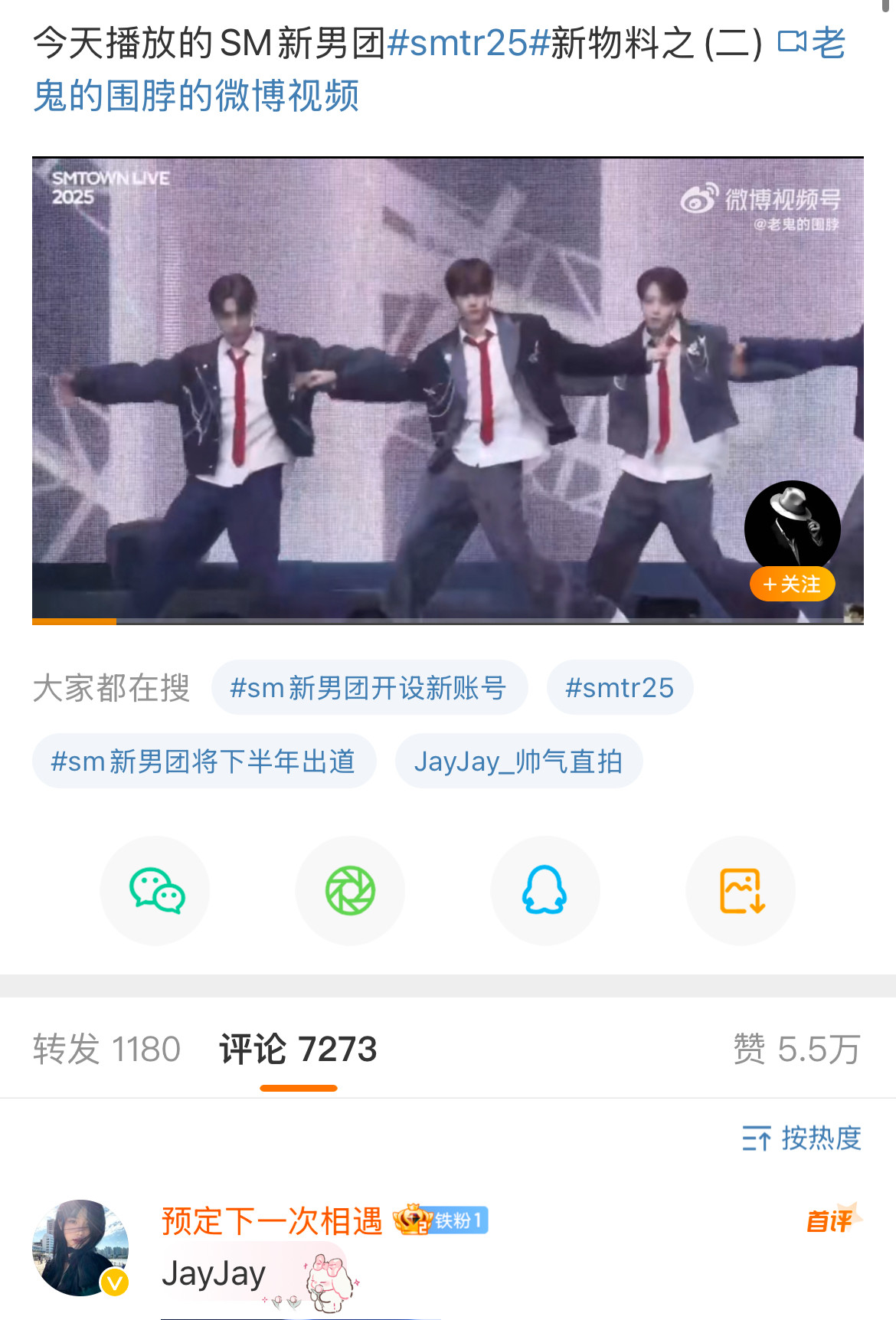The width and height of the screenshot is (896, 1320).
Task: Share the post to WeChat
Action: coord(155,891)
